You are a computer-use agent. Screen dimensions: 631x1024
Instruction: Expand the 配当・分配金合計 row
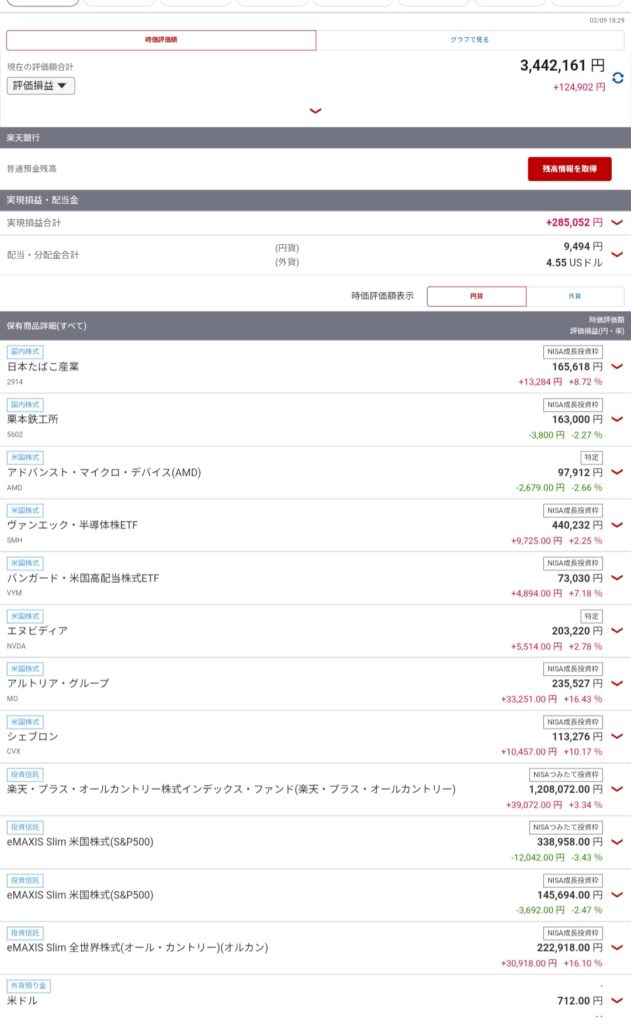point(617,254)
